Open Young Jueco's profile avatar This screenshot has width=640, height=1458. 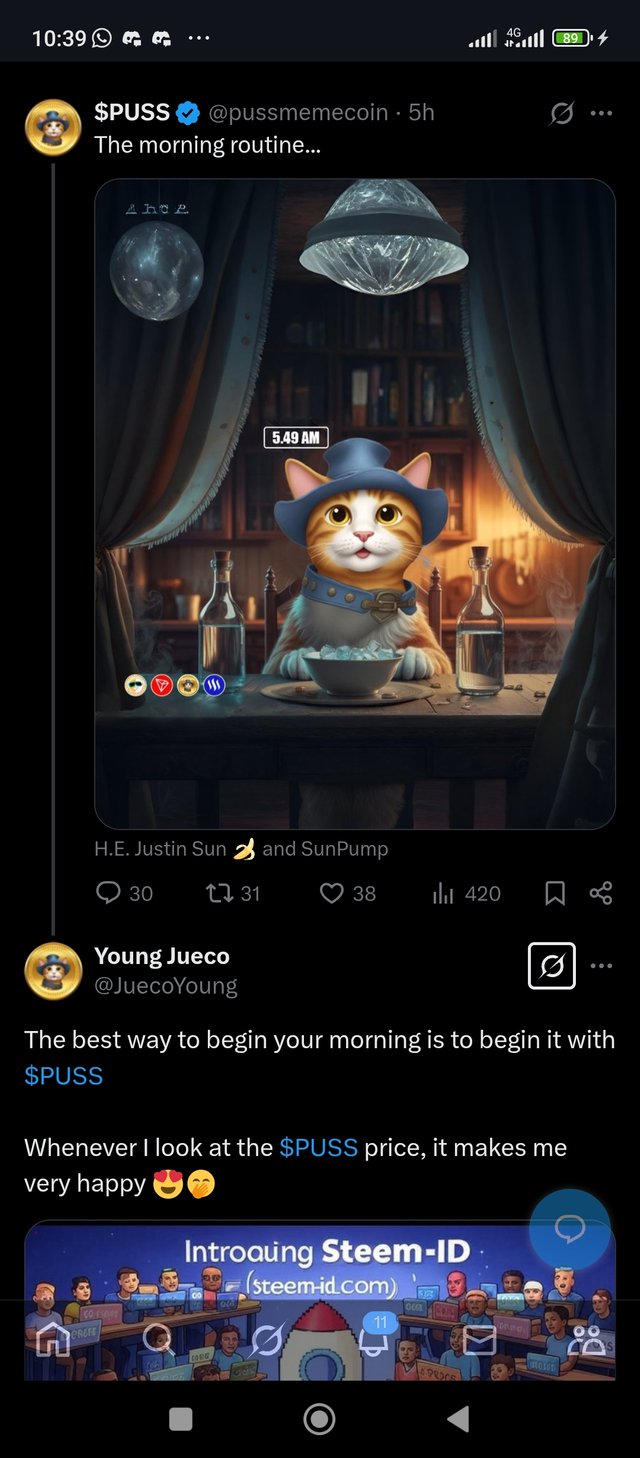point(52,970)
